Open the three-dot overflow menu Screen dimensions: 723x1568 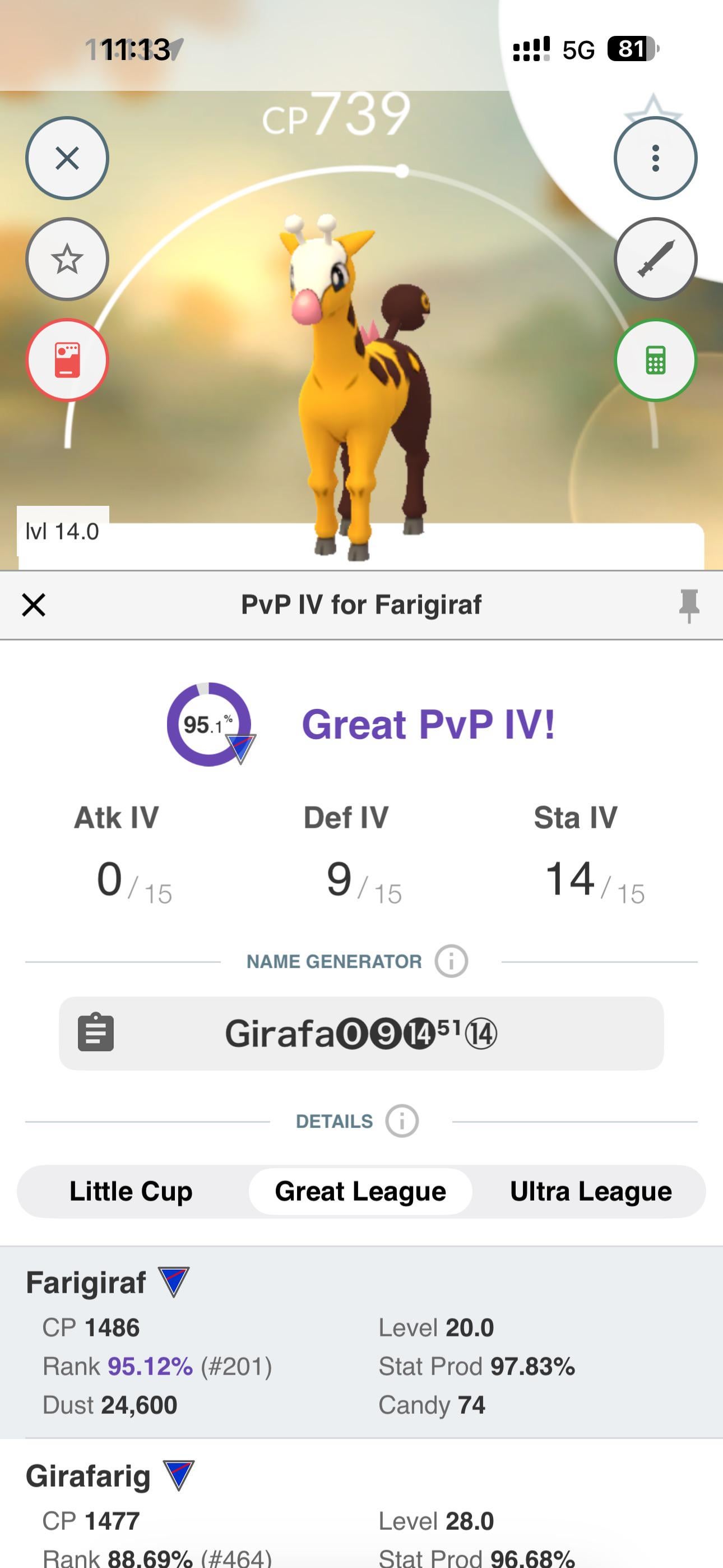(655, 158)
